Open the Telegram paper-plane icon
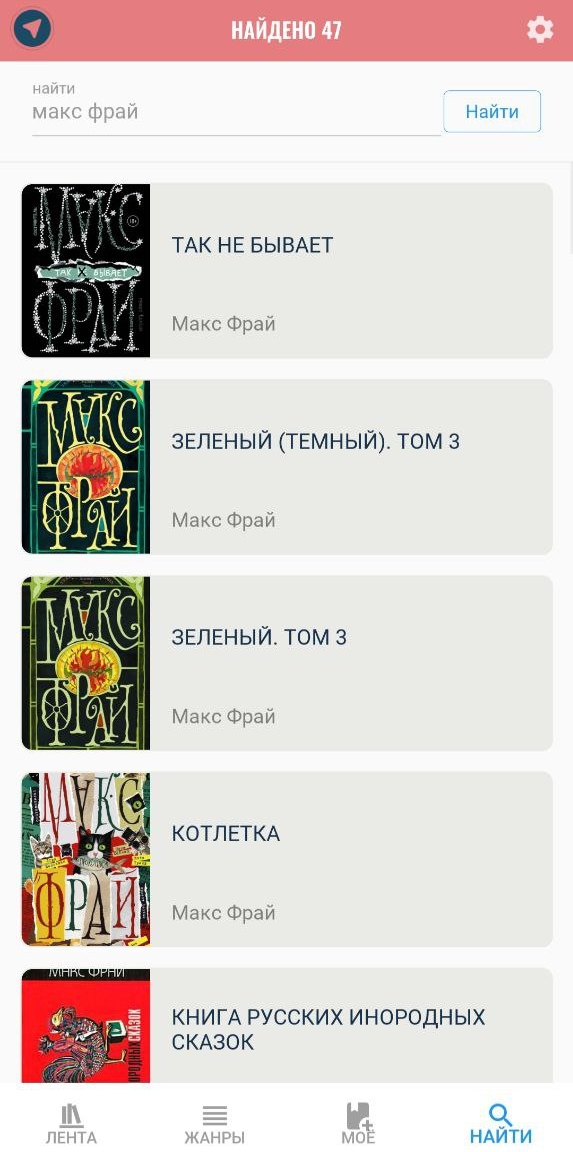Screen dimensions: 573x1152 click(32, 29)
